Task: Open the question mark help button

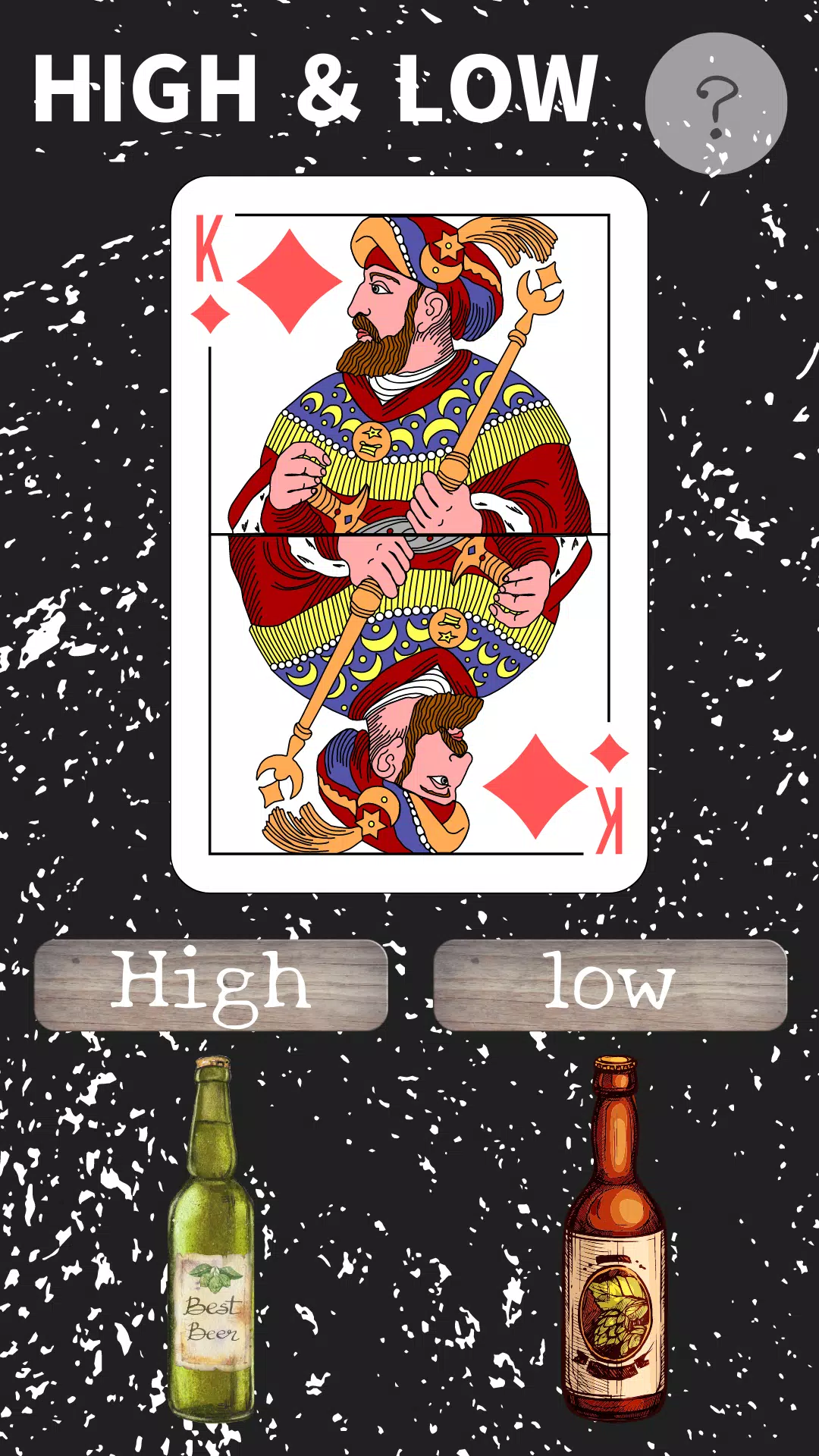Action: click(716, 104)
